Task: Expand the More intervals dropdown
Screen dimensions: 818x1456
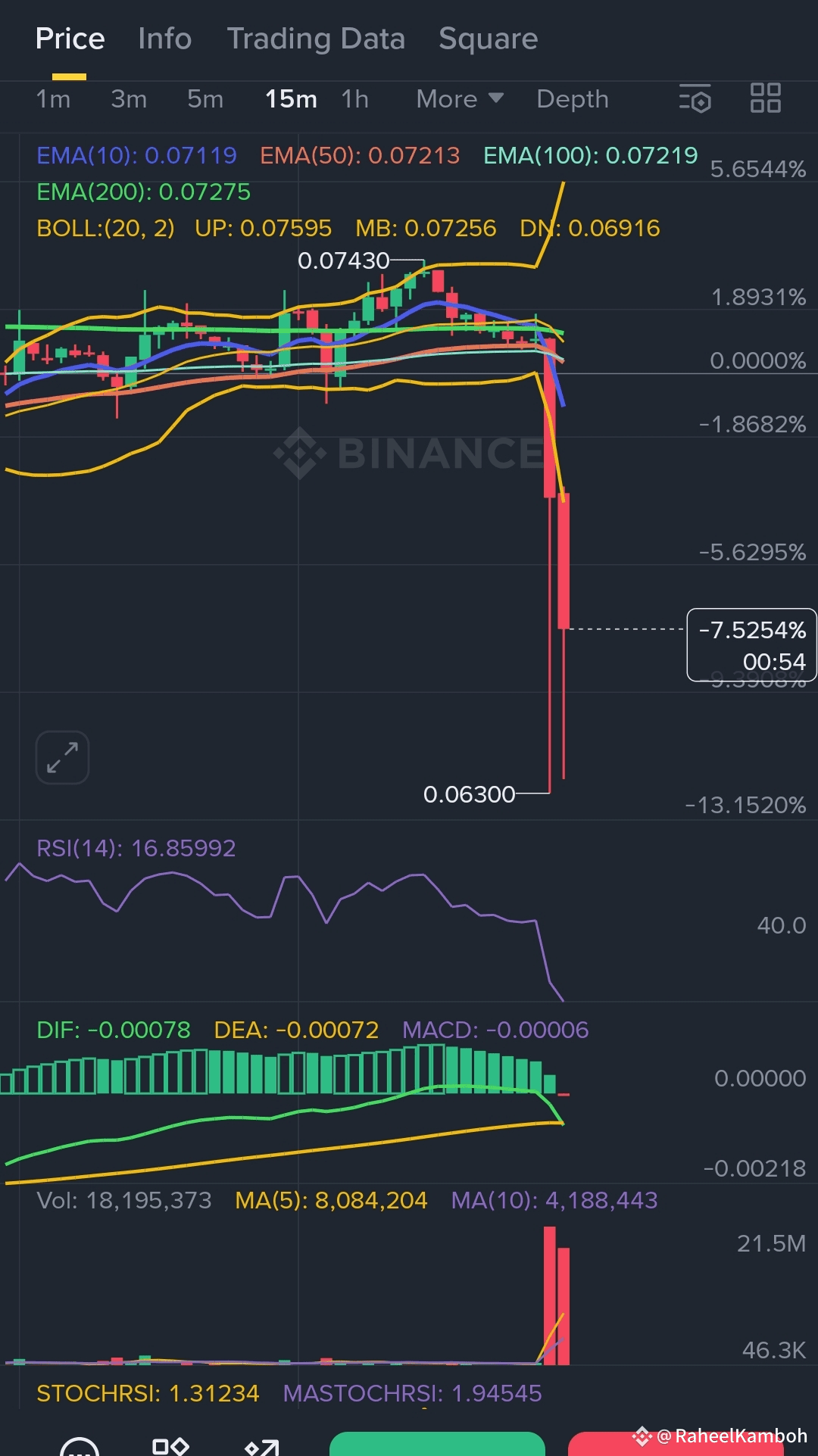Action: 460,99
